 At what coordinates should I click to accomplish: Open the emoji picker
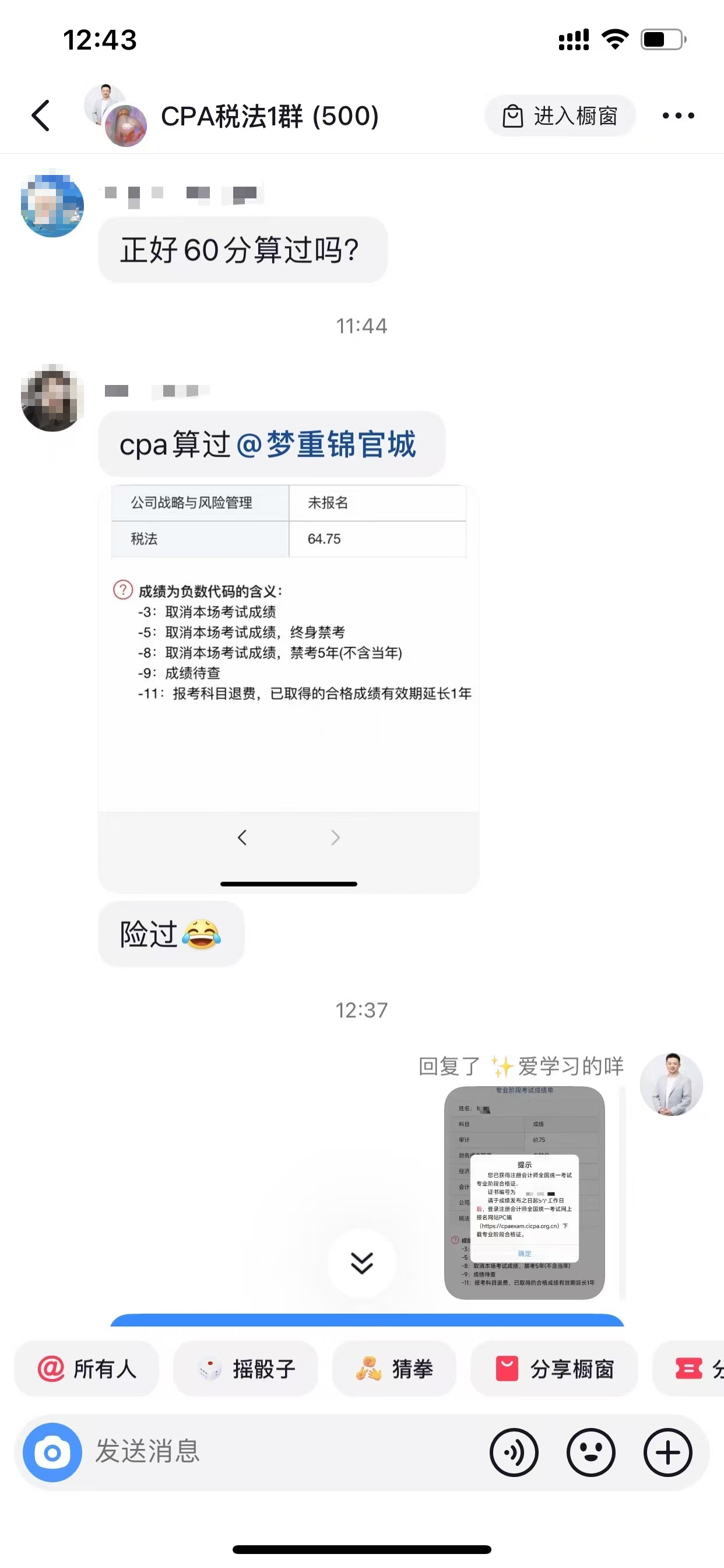tap(591, 1452)
